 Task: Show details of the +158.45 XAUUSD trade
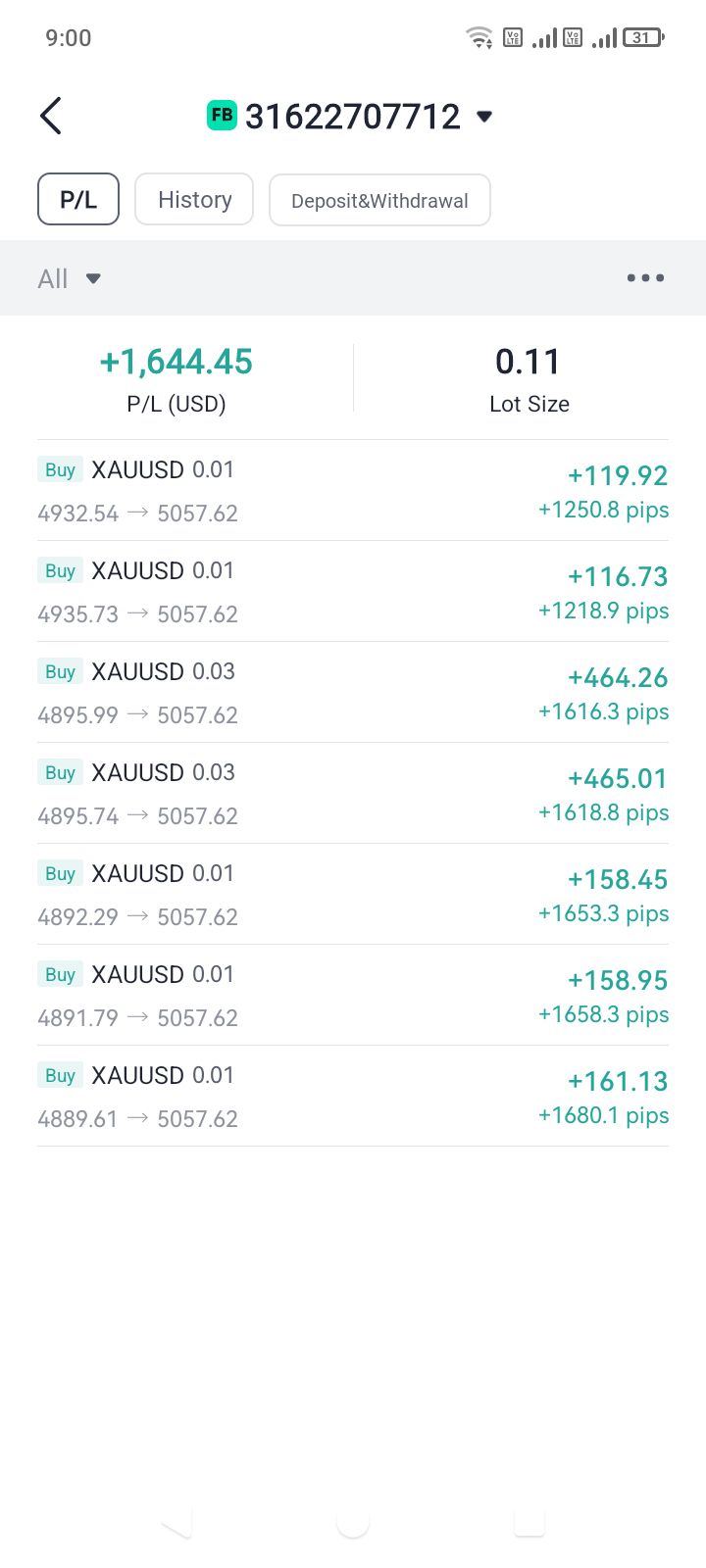[353, 895]
